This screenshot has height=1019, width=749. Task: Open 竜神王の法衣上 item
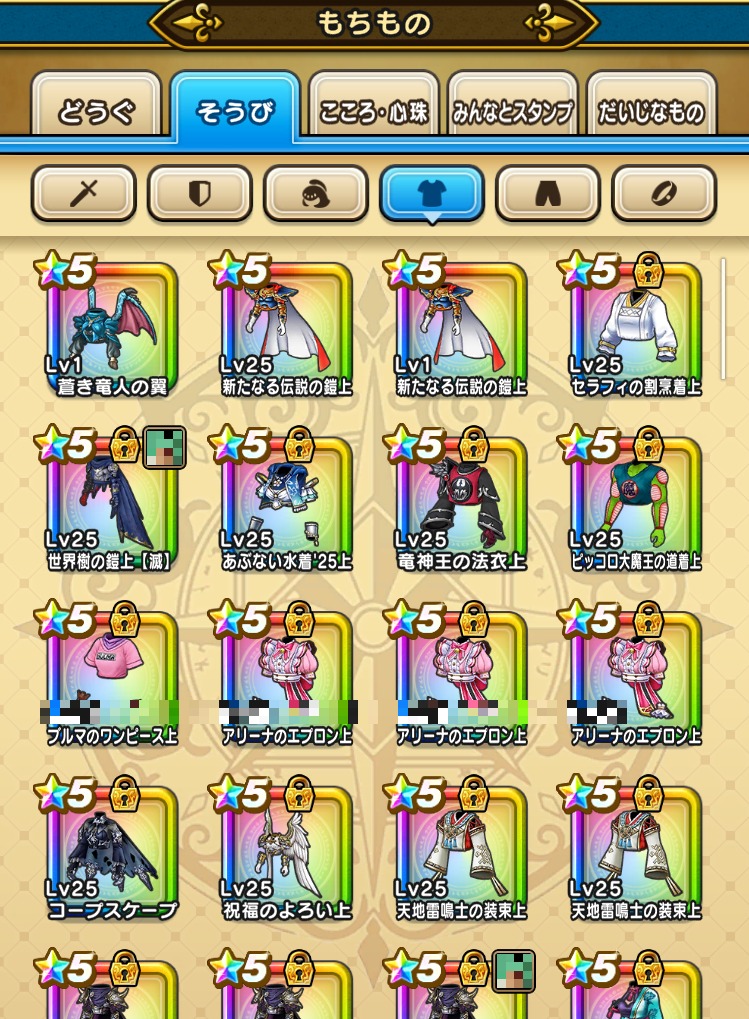coord(461,500)
